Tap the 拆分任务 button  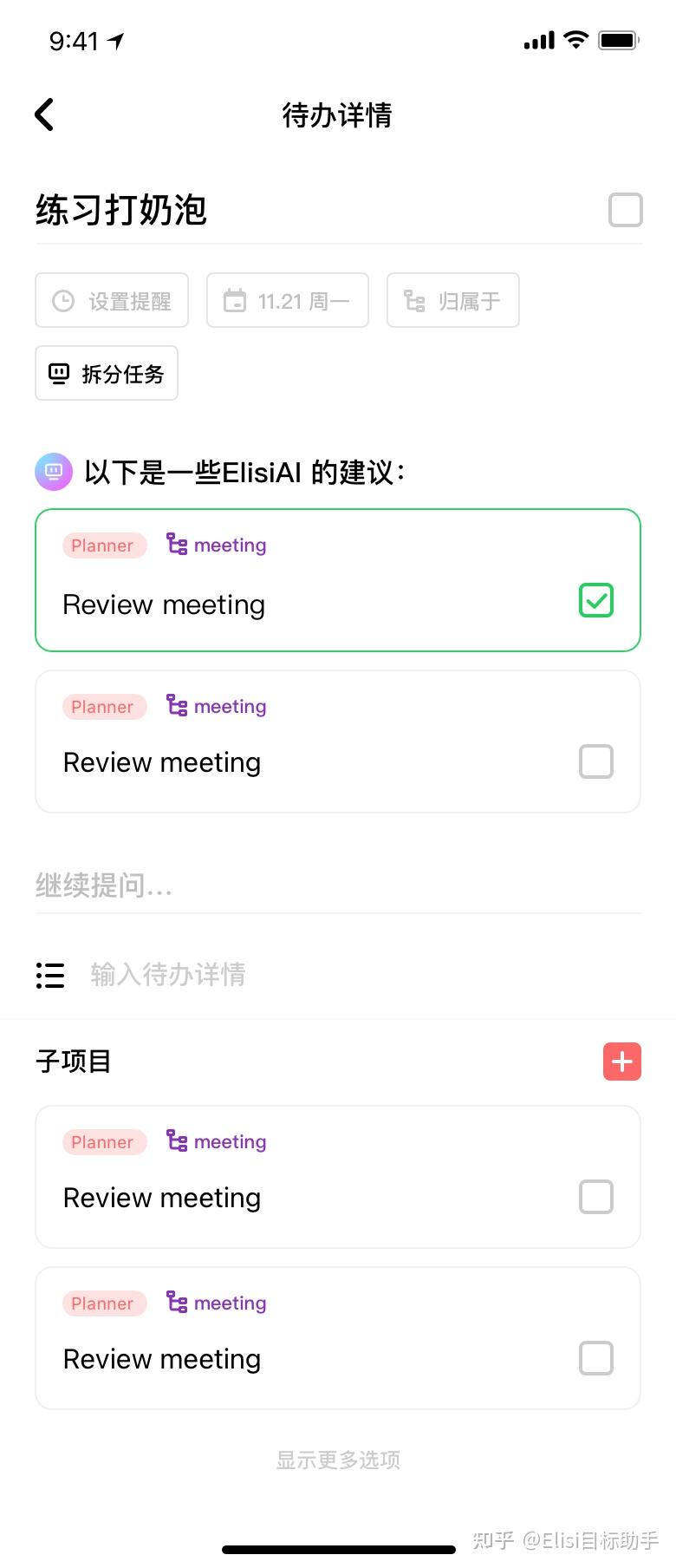106,373
